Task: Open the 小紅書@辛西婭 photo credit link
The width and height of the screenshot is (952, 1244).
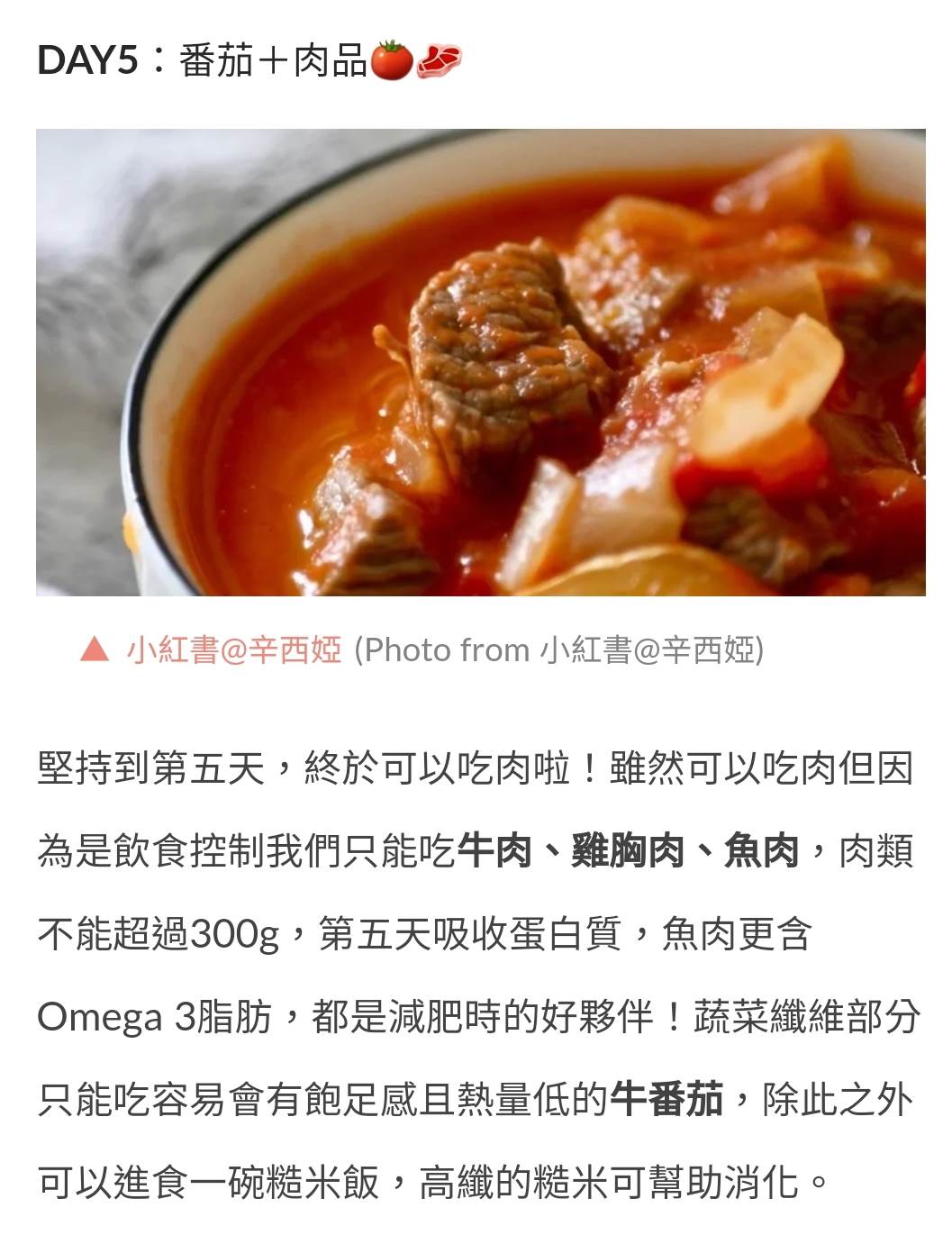Action: pos(233,649)
